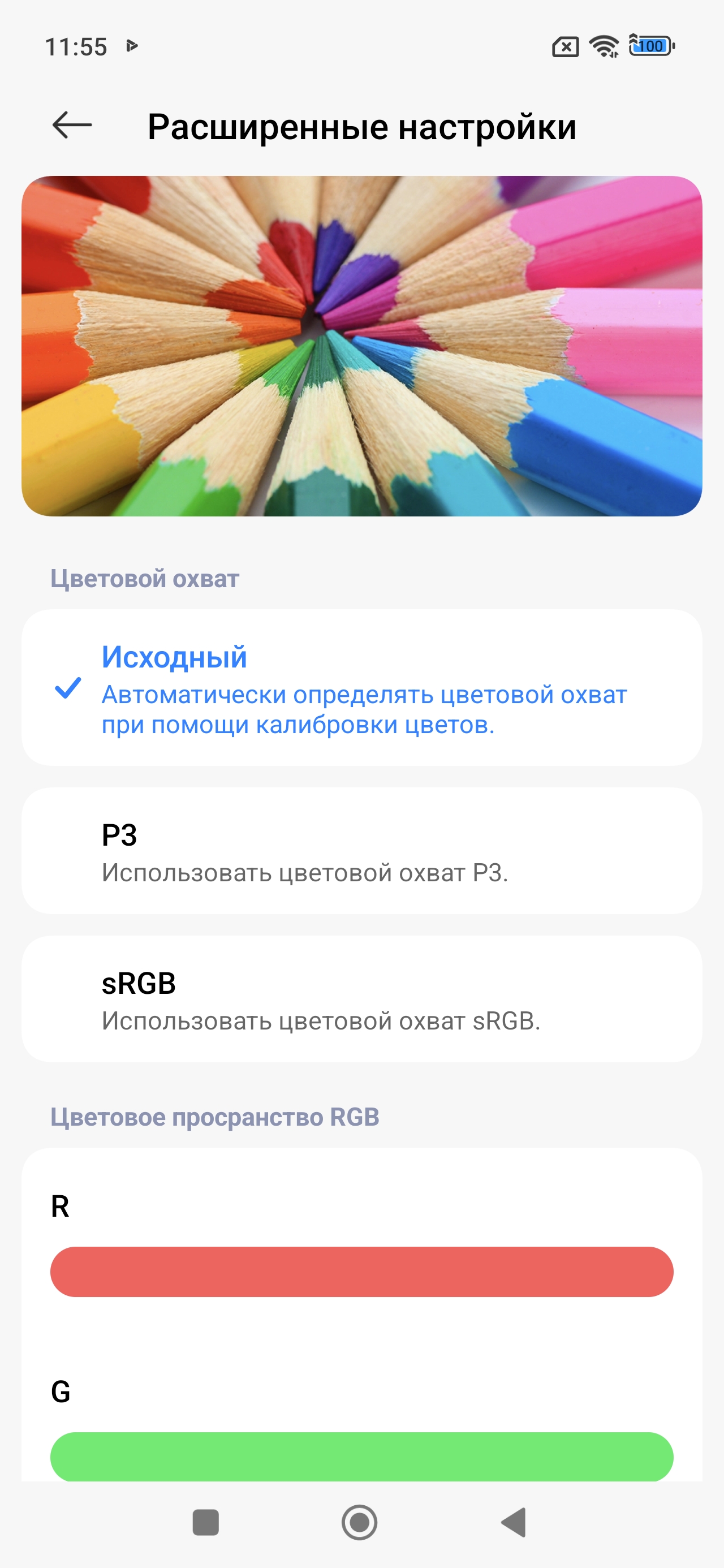Choose the P3 color gamut
The height and width of the screenshot is (1568, 724).
[361, 851]
